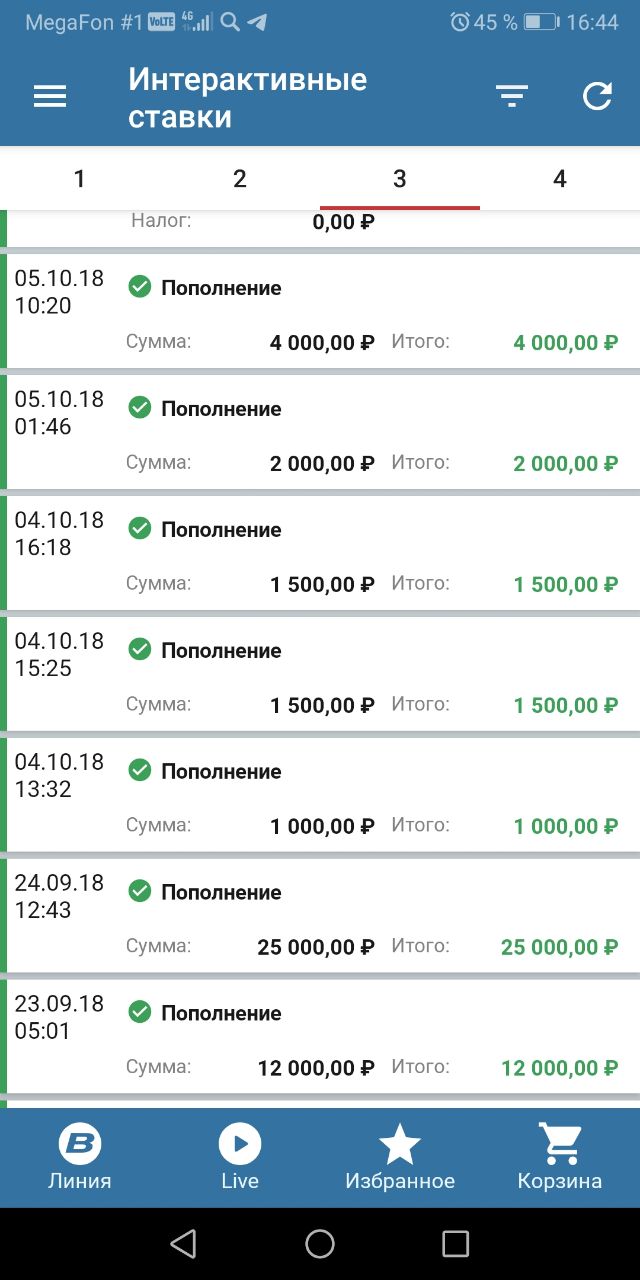Viewport: 640px width, 1280px height.
Task: Open the 23.09.18 05:01 deposit entry
Action: pyautogui.click(x=320, y=1037)
